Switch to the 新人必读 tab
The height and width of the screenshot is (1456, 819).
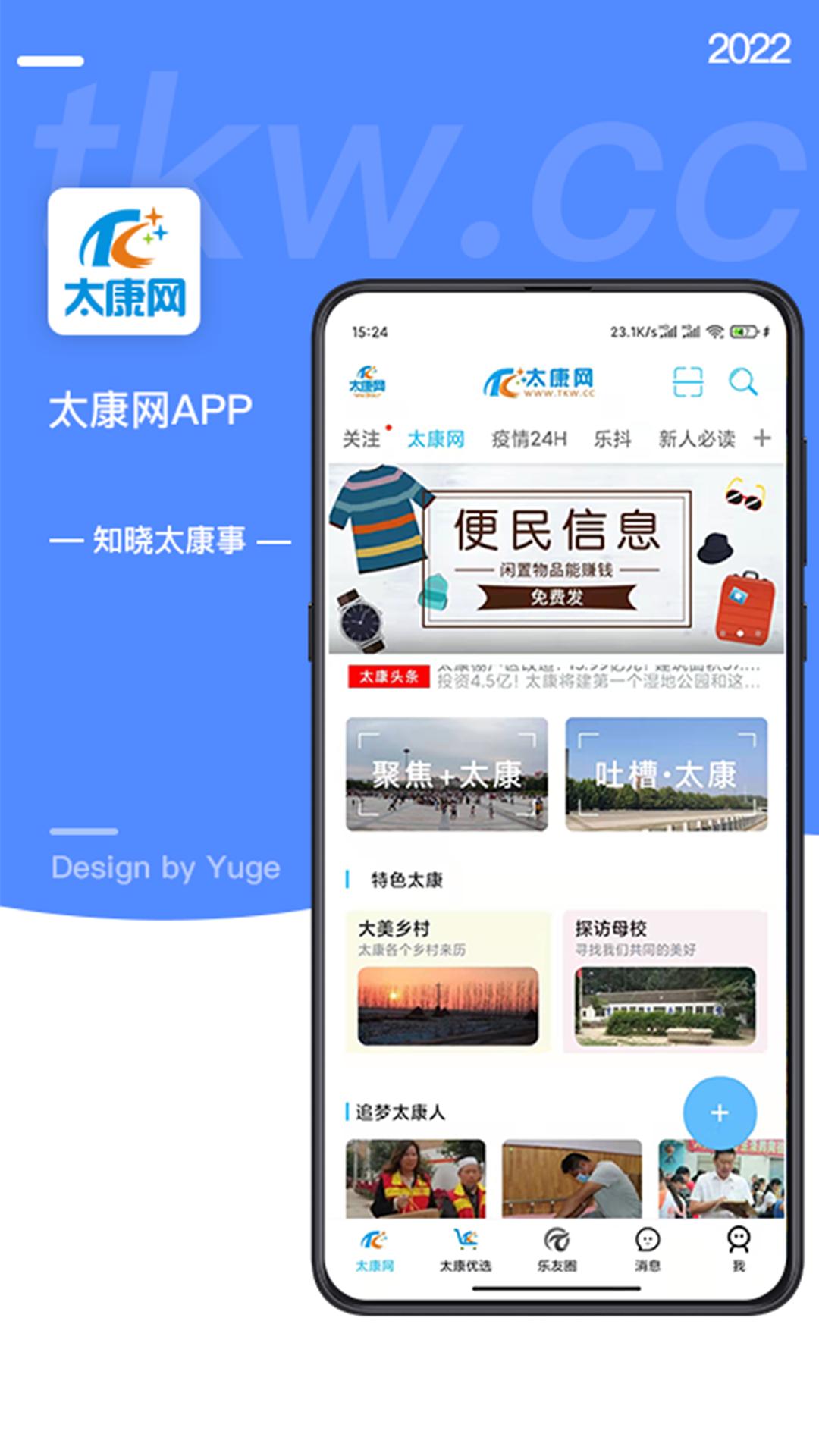point(698,438)
